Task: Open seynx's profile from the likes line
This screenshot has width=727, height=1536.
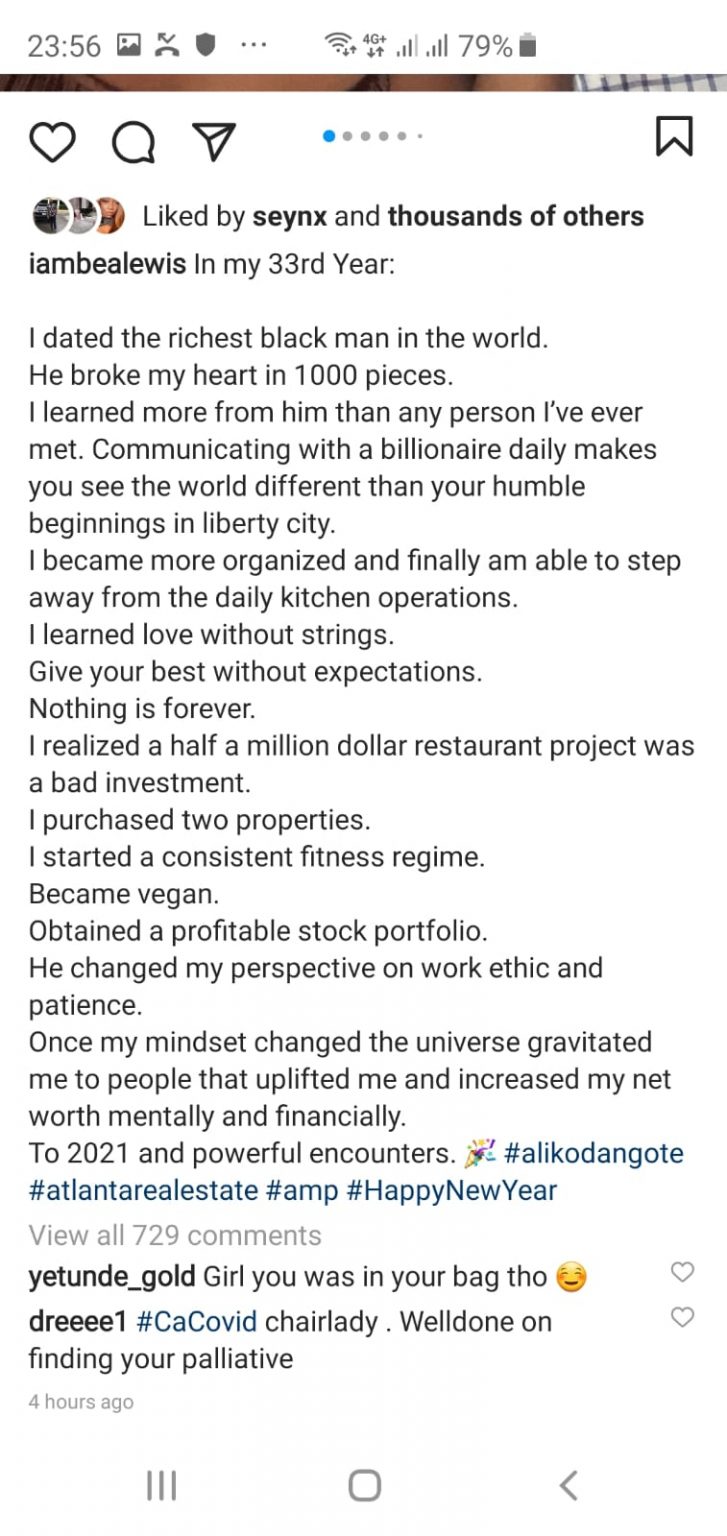Action: pos(290,216)
